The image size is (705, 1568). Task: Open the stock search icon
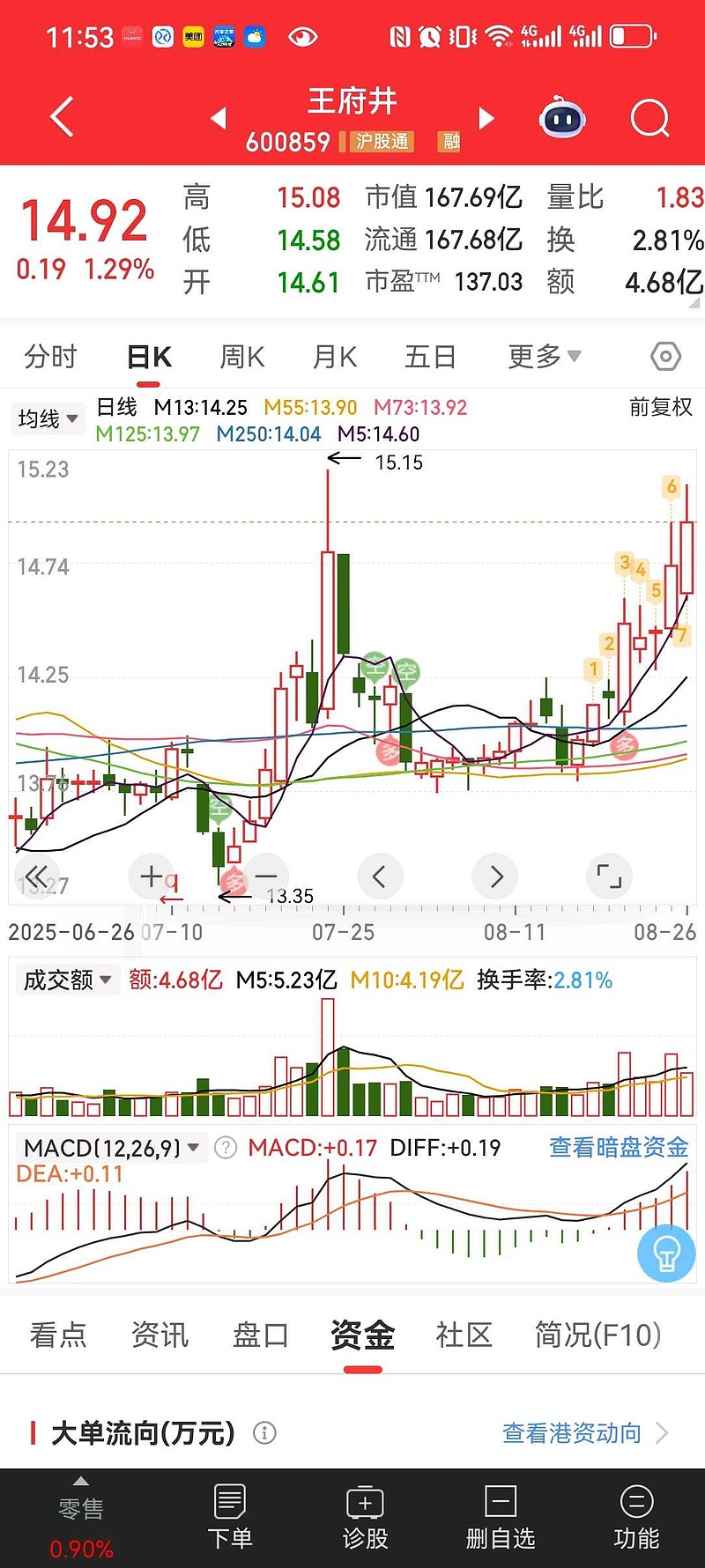[649, 118]
